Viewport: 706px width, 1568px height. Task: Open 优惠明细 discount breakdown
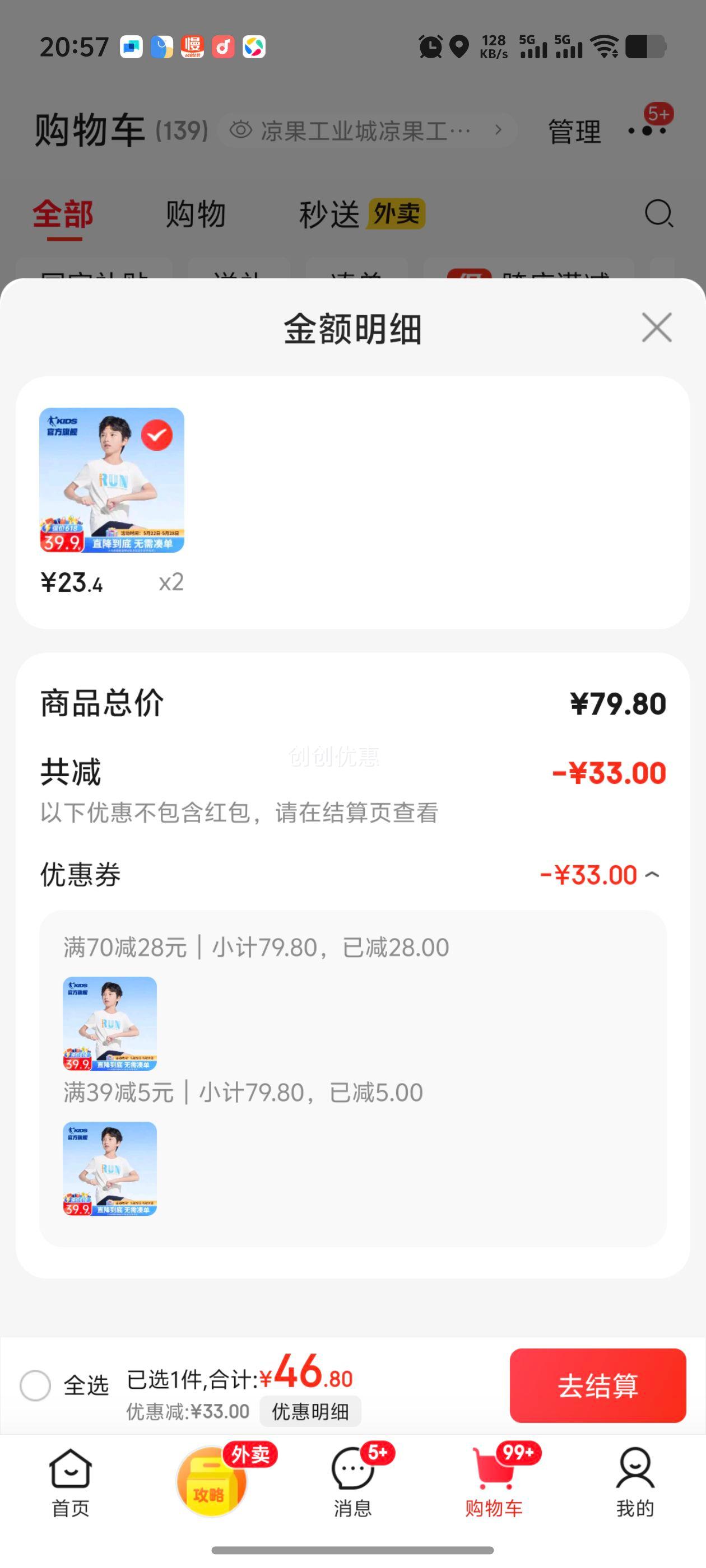click(310, 1411)
